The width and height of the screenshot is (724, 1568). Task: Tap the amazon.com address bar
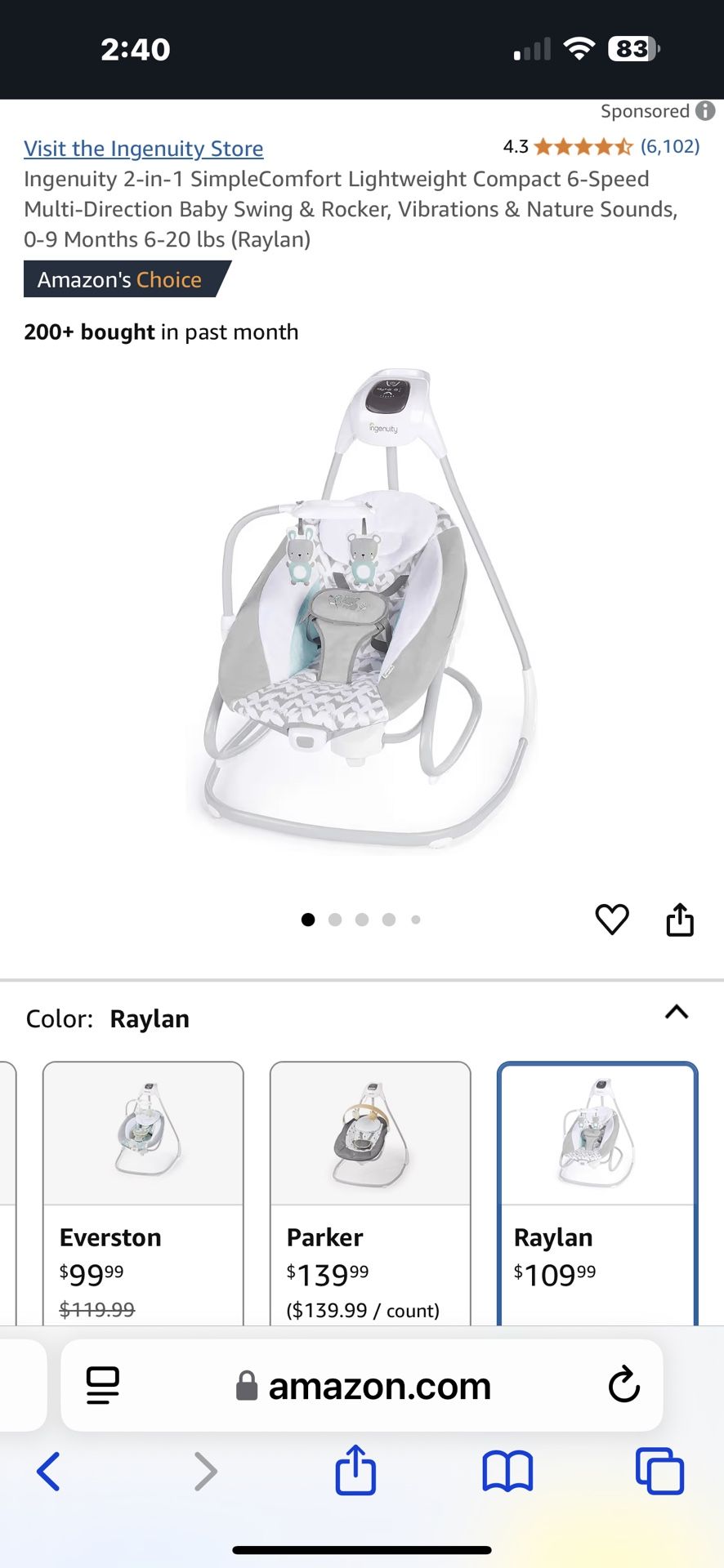click(378, 1385)
